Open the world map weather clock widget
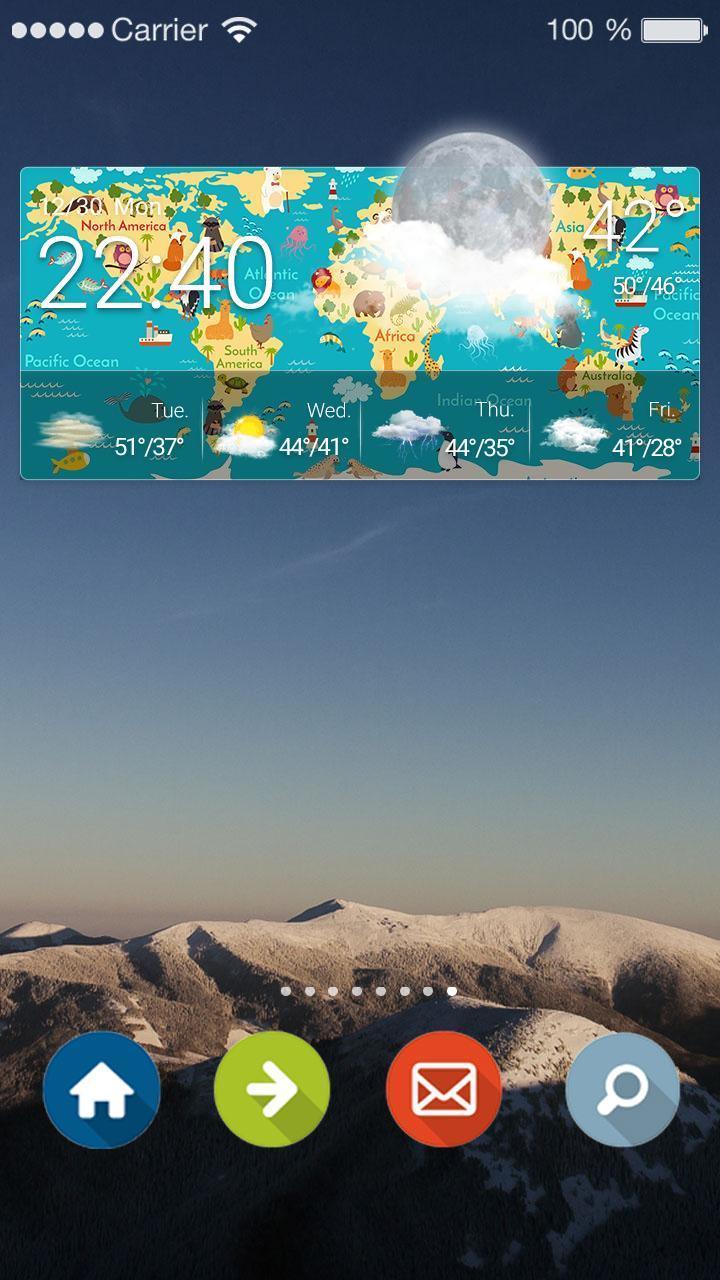This screenshot has width=720, height=1280. point(360,322)
